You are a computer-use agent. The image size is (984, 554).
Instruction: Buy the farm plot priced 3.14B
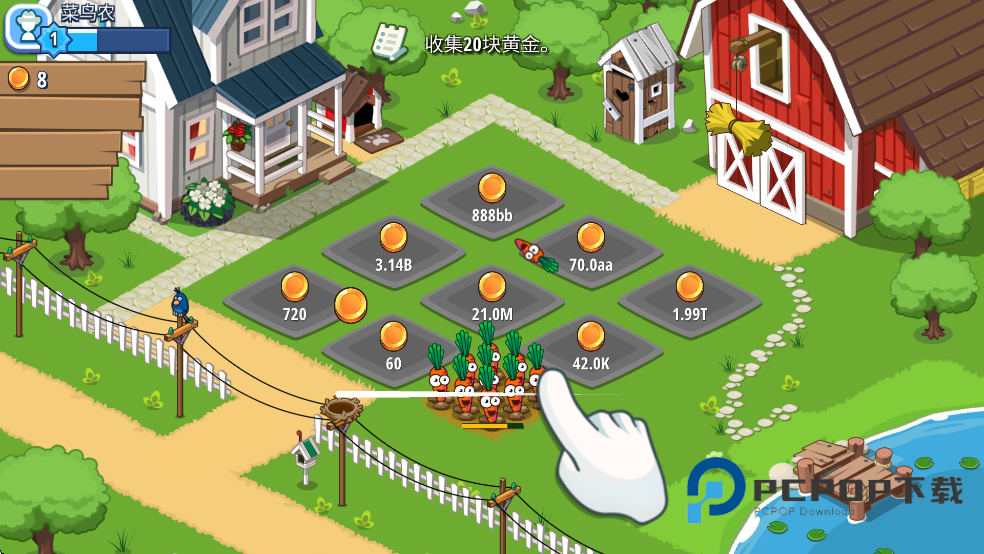pos(393,250)
